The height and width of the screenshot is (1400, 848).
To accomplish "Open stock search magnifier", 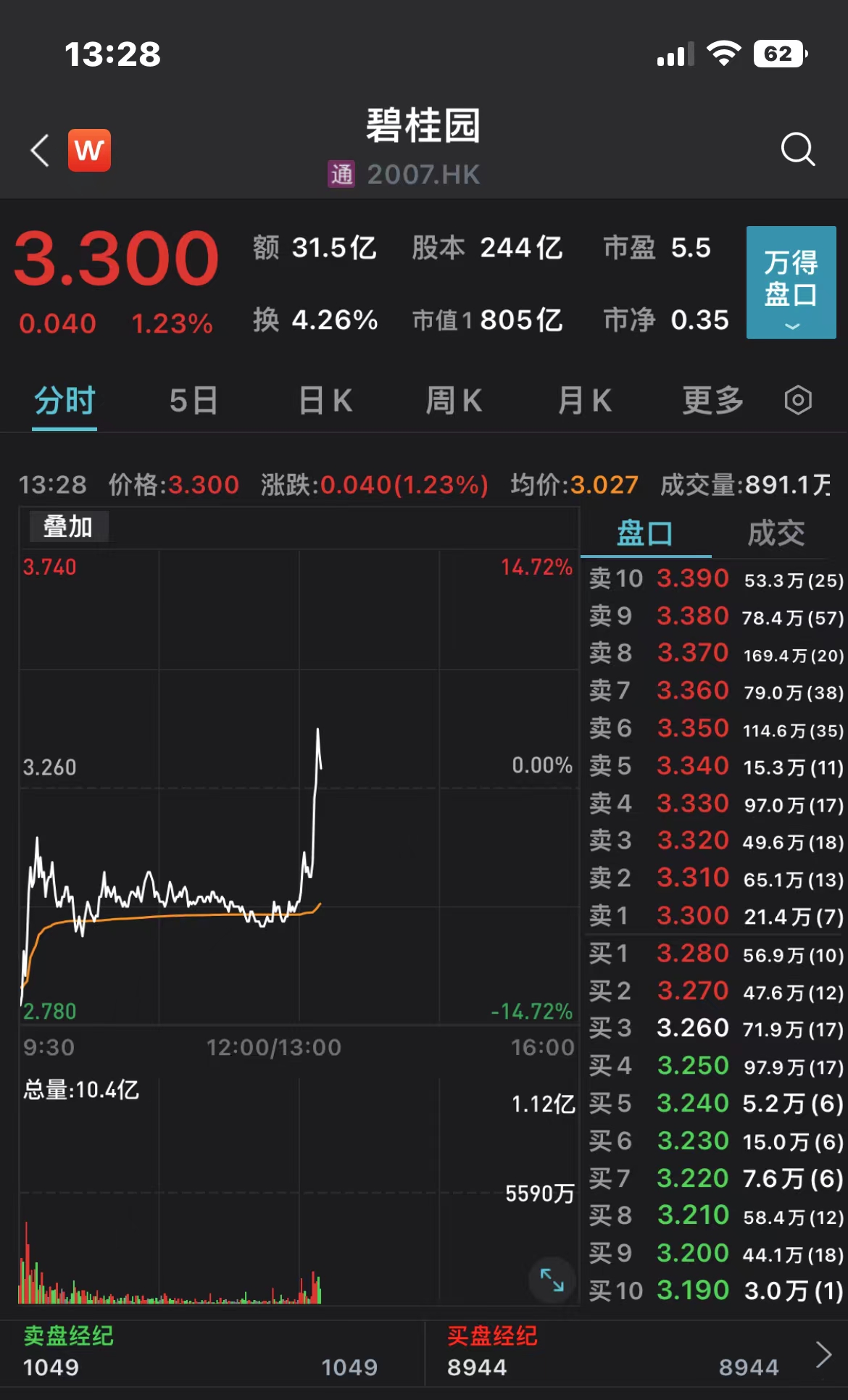I will pos(797,149).
